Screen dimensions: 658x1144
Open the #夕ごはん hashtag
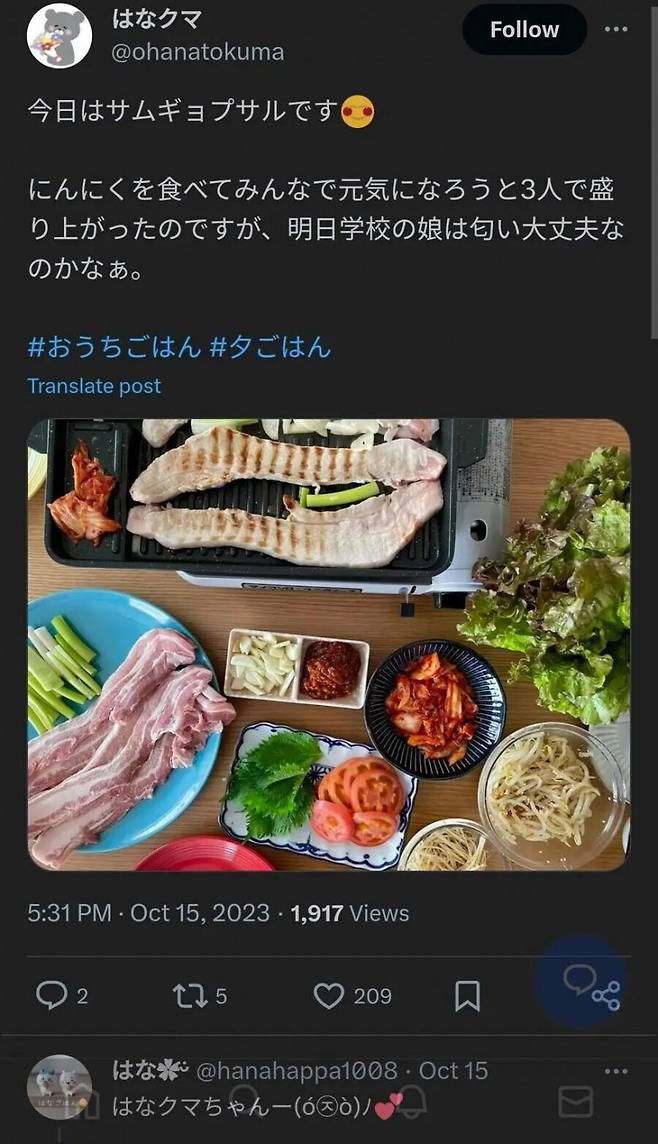coord(270,347)
